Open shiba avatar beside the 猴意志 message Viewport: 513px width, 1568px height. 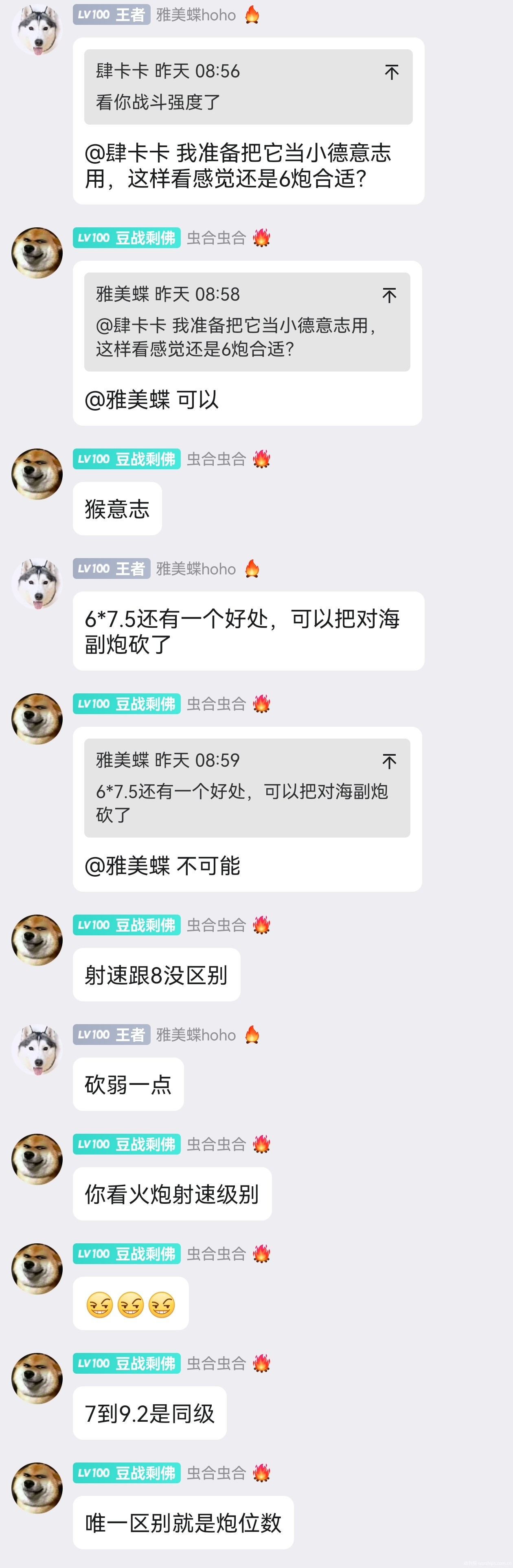click(x=37, y=474)
